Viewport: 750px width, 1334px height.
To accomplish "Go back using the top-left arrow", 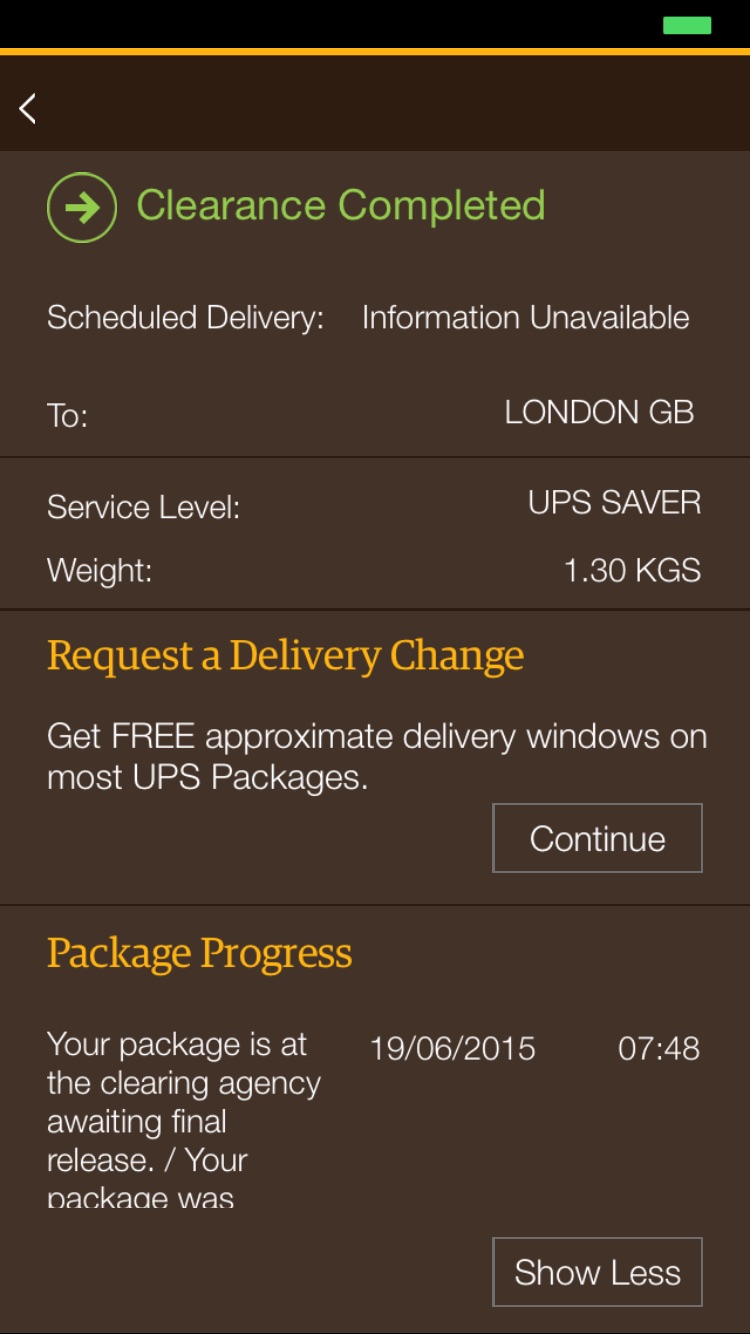I will pyautogui.click(x=28, y=108).
